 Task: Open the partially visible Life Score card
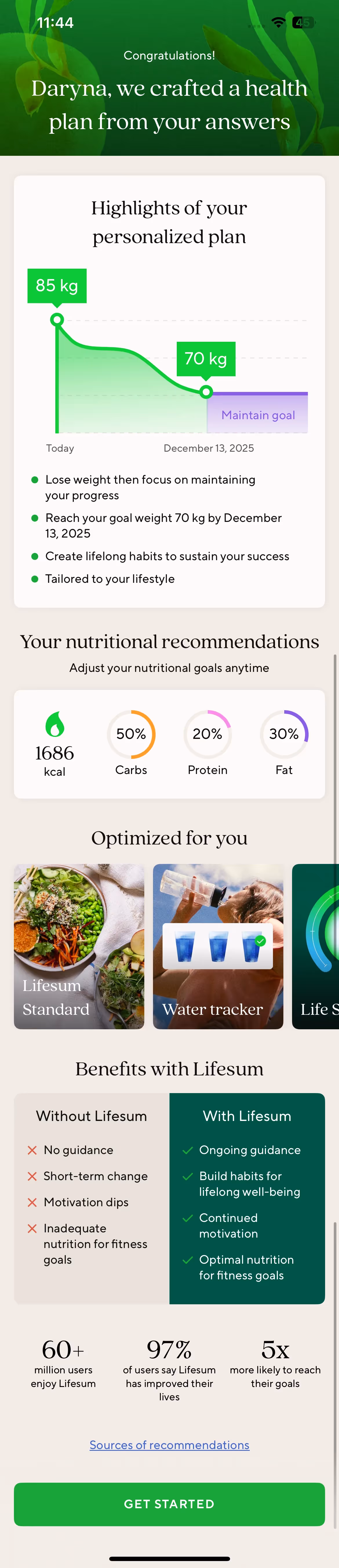pos(316,946)
